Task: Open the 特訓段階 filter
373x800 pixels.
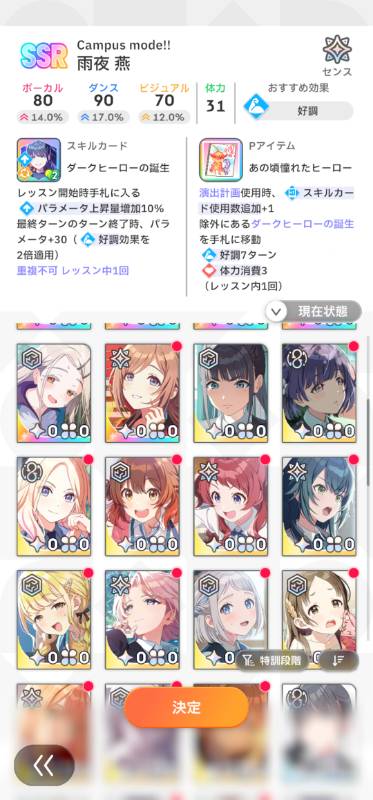Action: click(x=275, y=661)
